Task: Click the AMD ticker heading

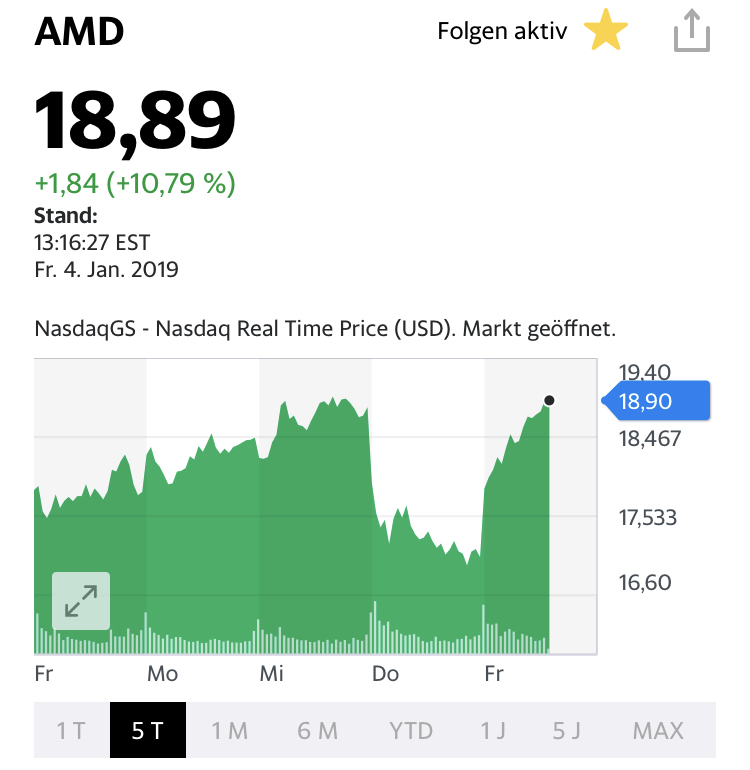Action: click(x=79, y=32)
